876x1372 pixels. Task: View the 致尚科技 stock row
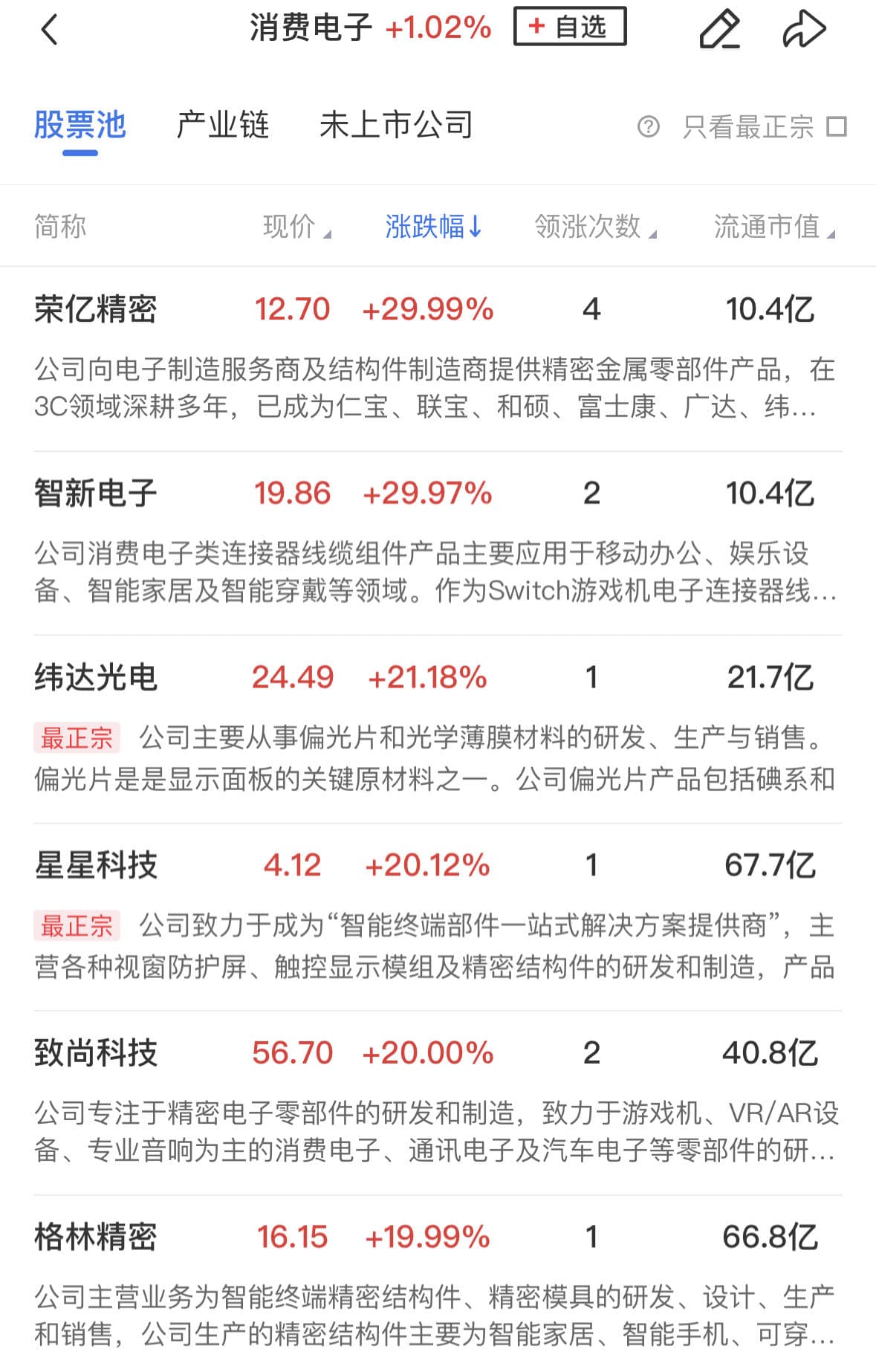point(96,1052)
